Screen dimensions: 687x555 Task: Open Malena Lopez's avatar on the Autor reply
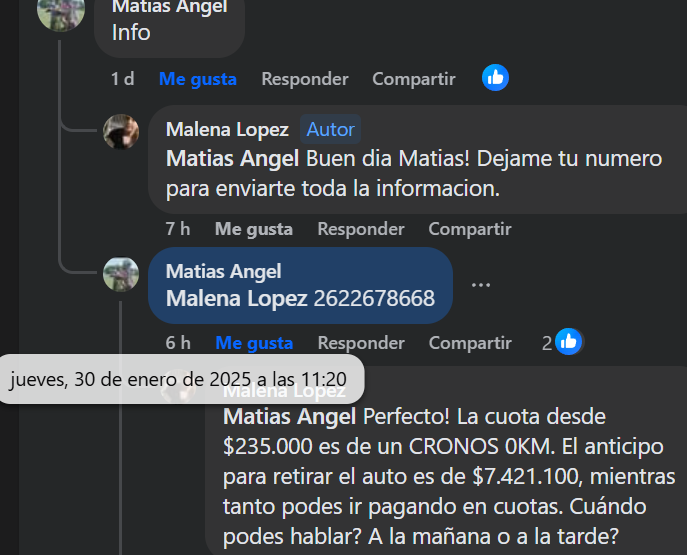click(121, 131)
